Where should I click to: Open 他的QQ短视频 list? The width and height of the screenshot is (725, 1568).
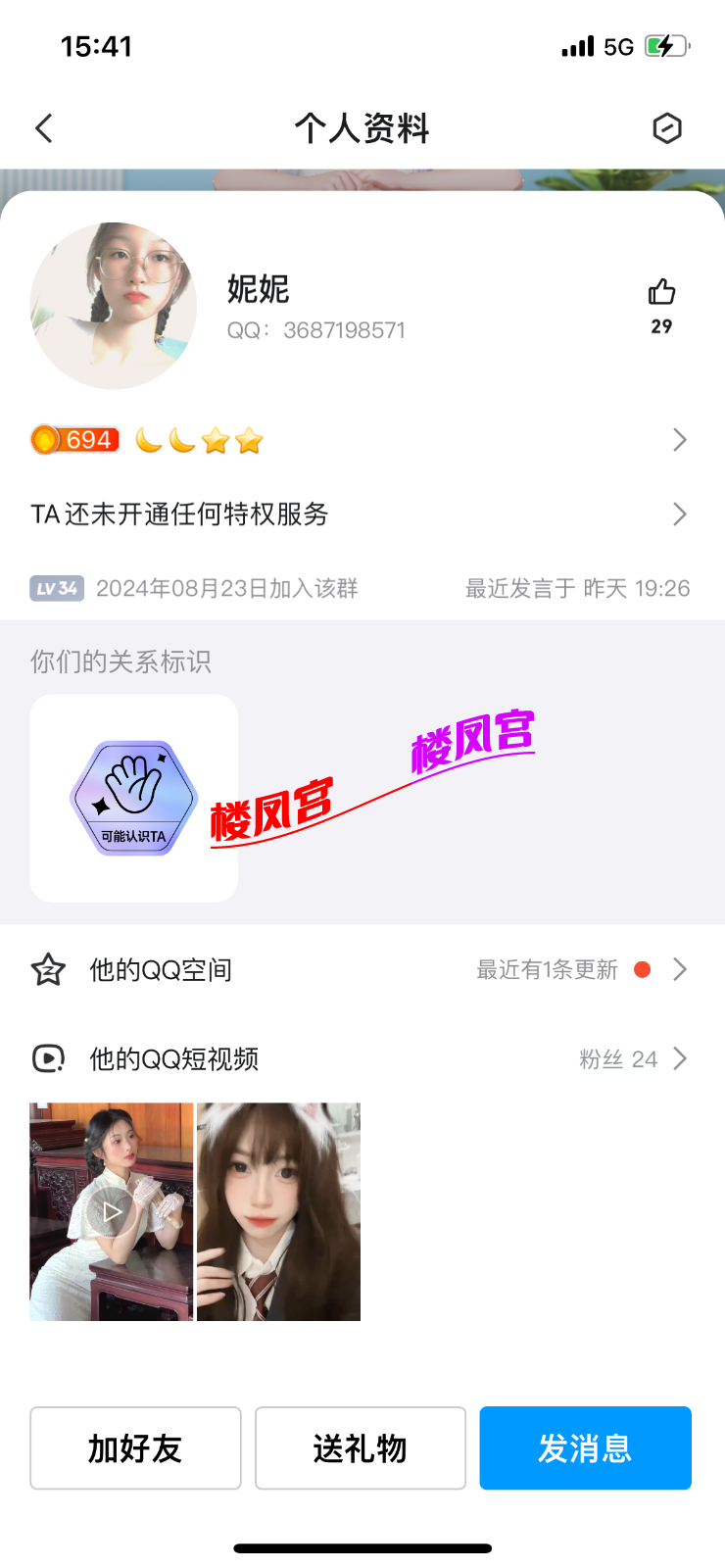point(361,1058)
